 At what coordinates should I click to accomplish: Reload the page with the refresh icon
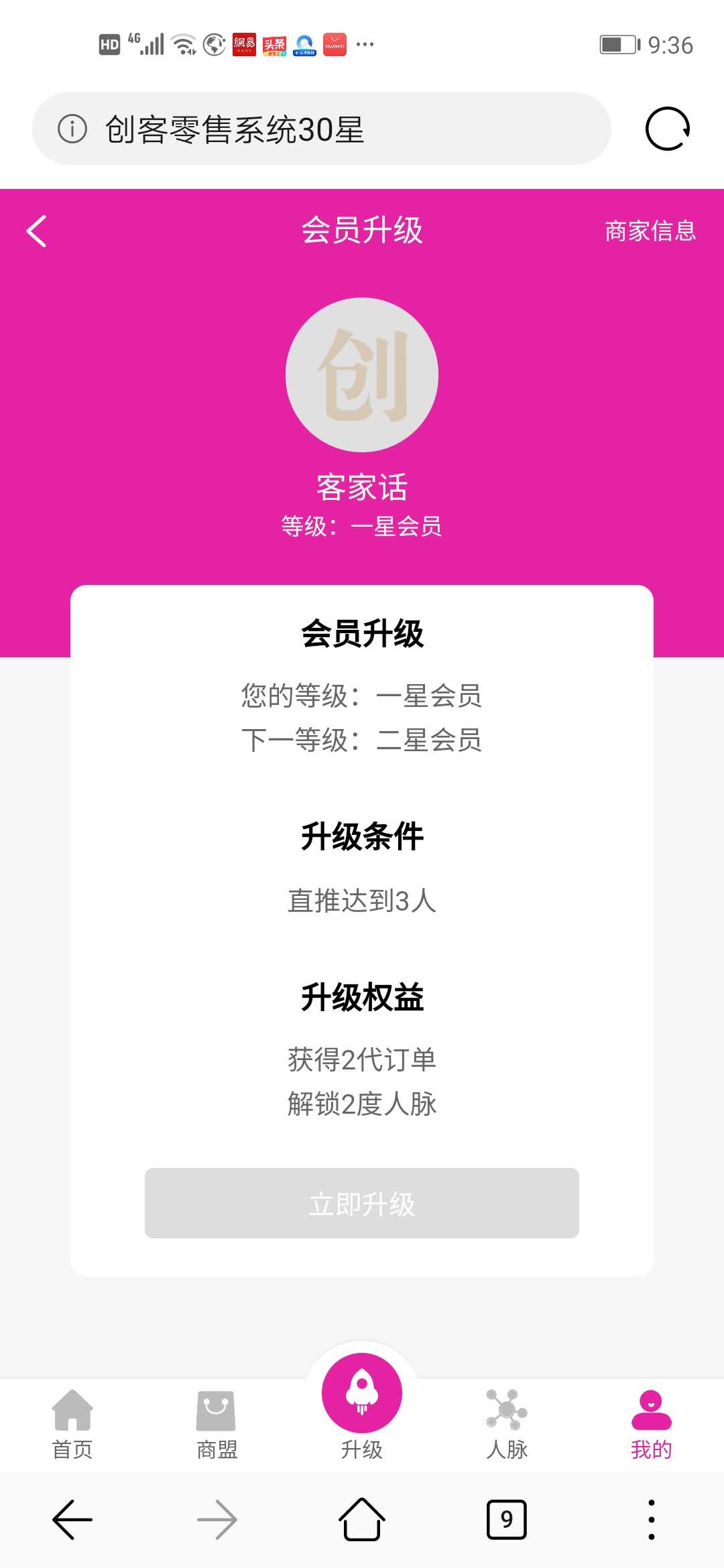click(x=667, y=129)
